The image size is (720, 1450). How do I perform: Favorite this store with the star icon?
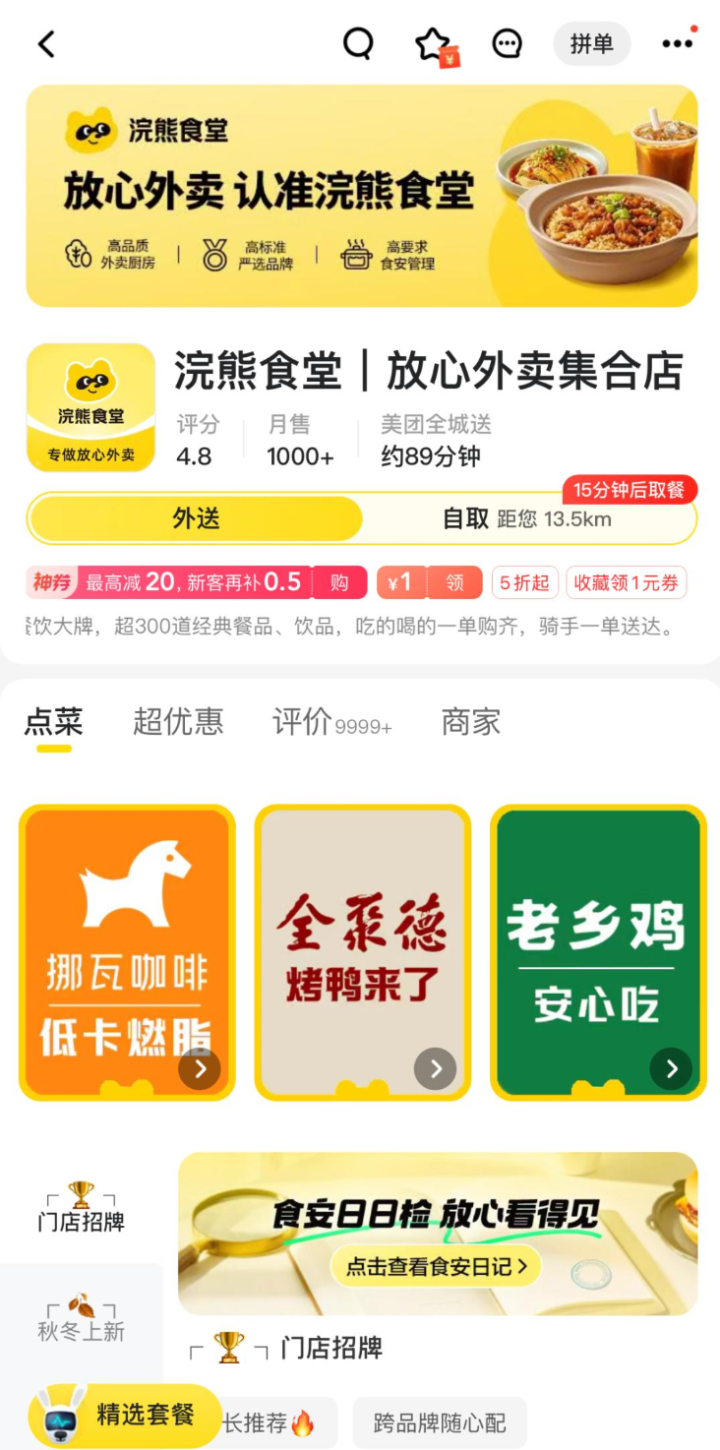(434, 44)
